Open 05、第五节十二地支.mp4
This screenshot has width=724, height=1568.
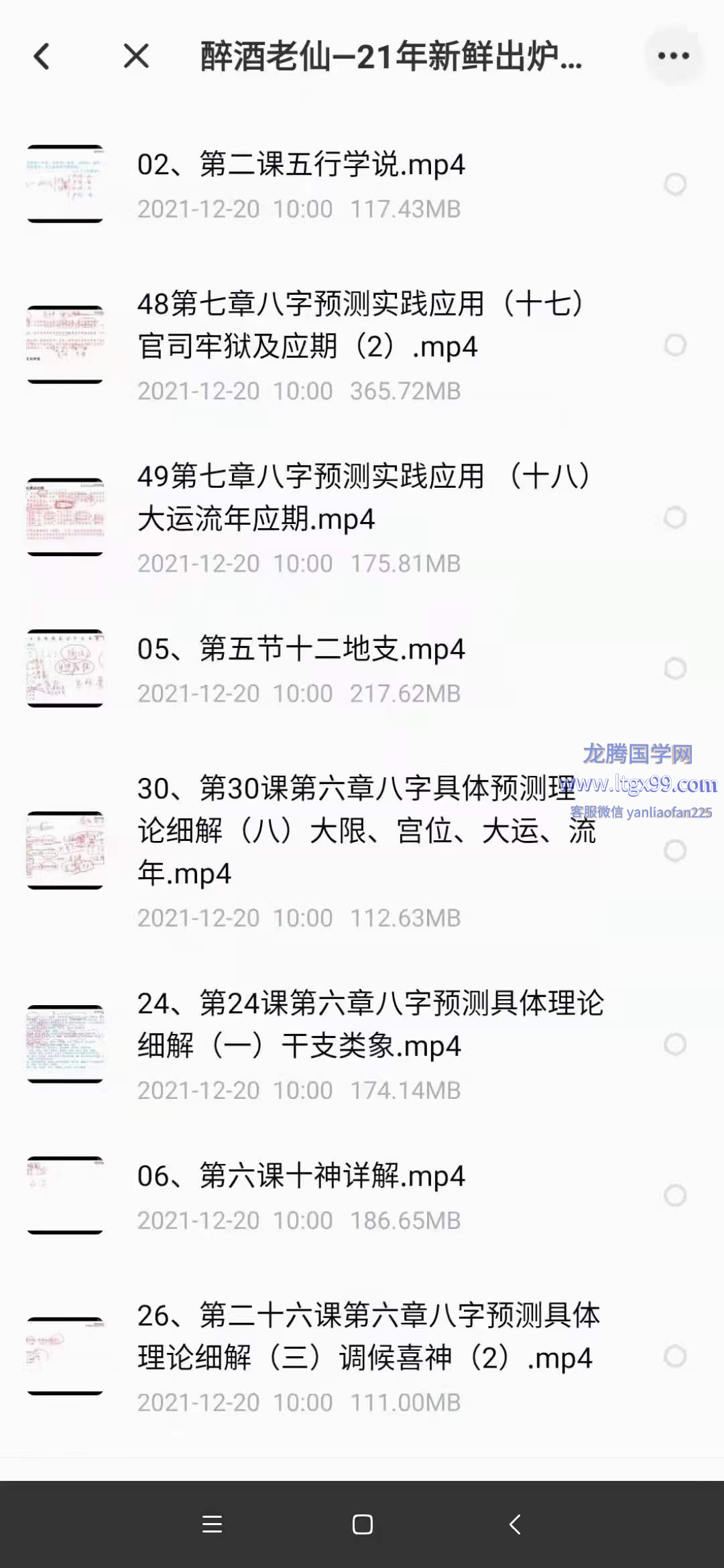(302, 649)
